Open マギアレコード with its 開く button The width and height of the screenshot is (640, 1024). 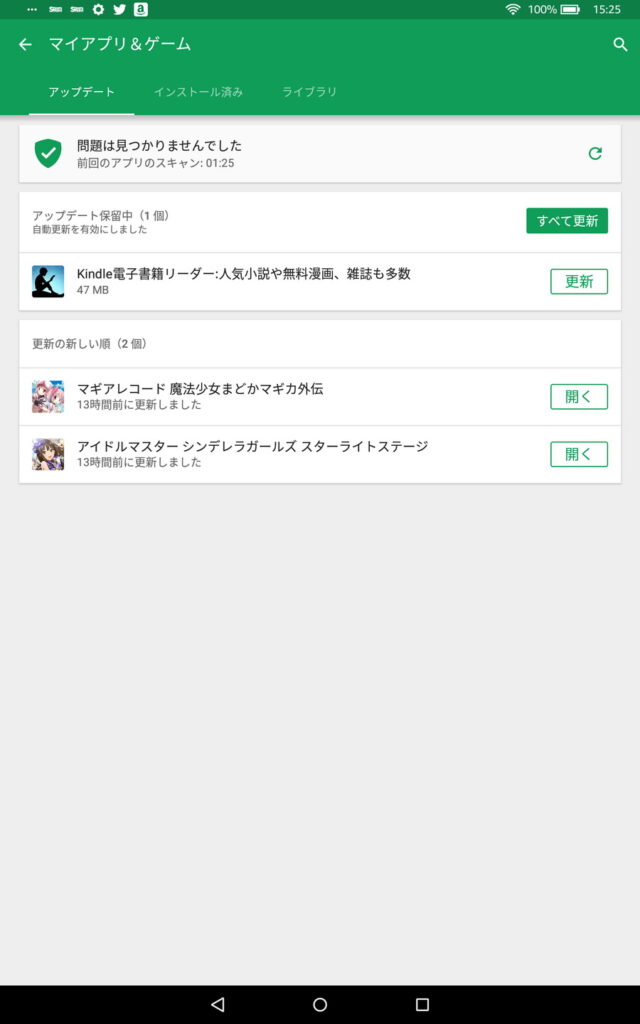578,396
